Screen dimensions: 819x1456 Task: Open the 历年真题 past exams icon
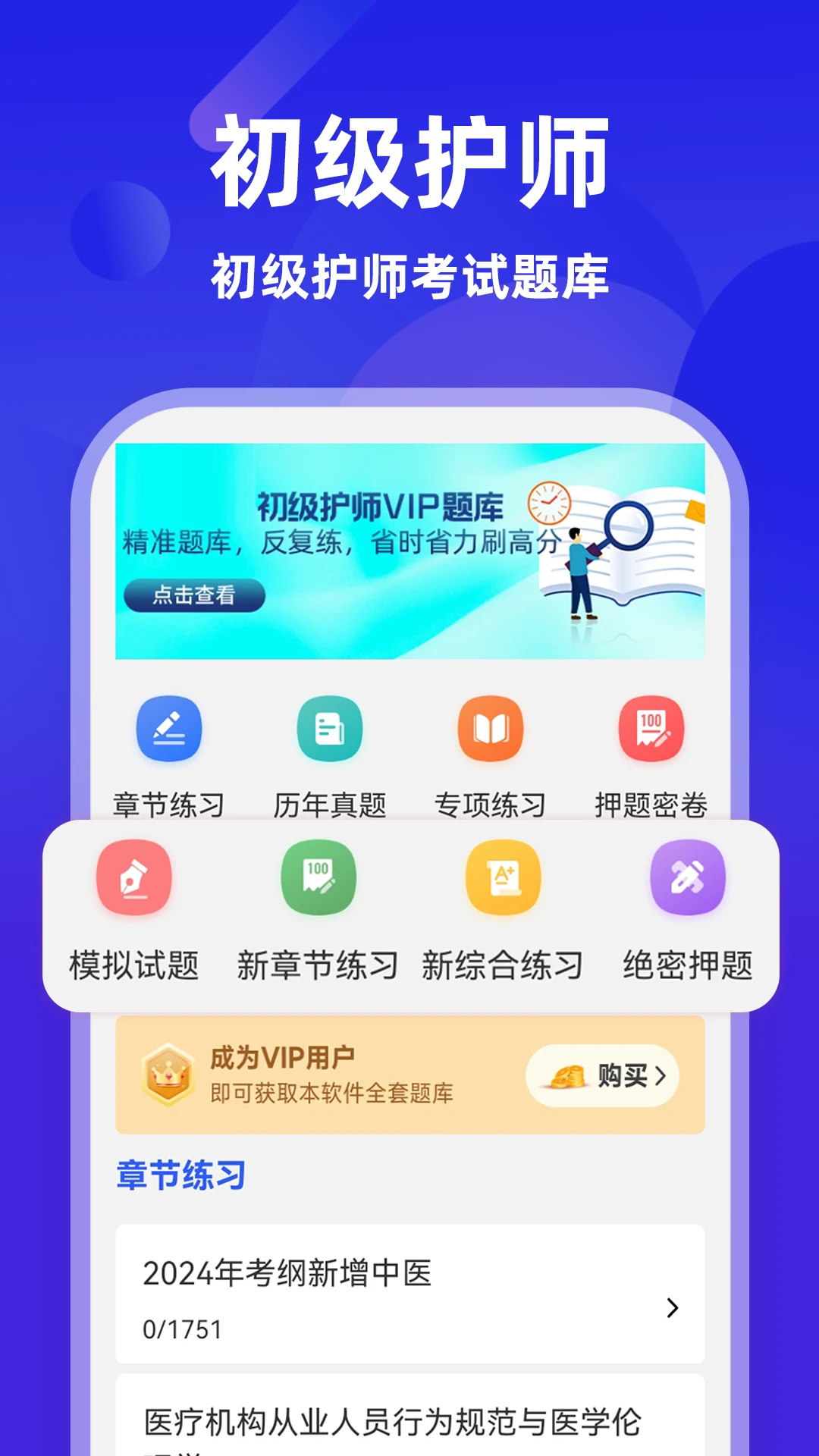pyautogui.click(x=330, y=729)
